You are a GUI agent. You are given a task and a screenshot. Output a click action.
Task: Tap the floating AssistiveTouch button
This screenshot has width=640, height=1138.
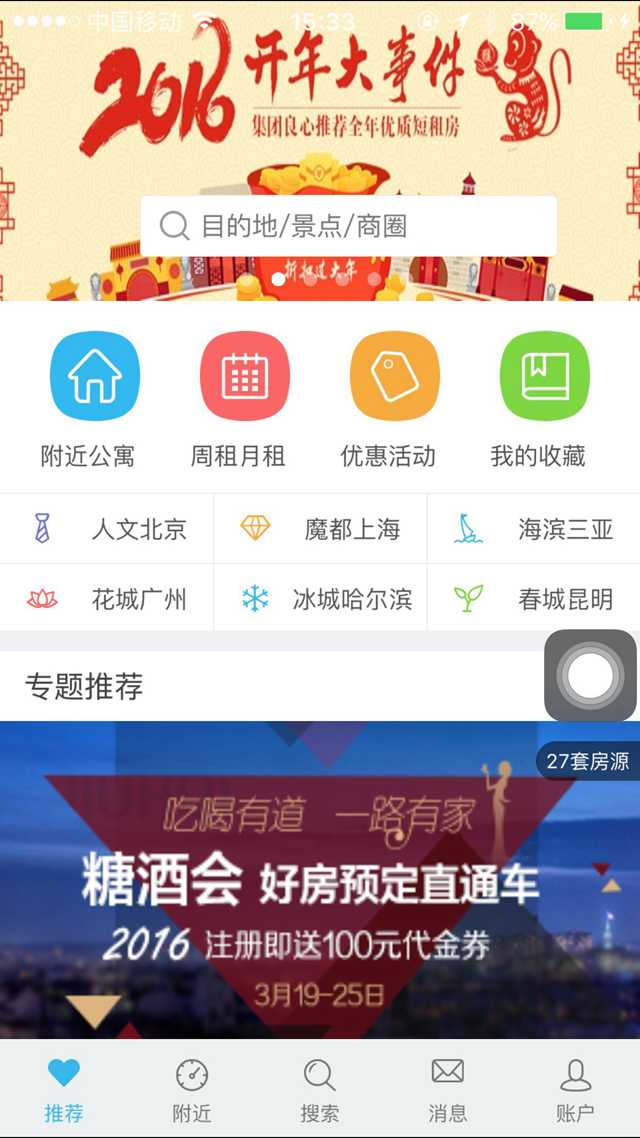pyautogui.click(x=590, y=676)
